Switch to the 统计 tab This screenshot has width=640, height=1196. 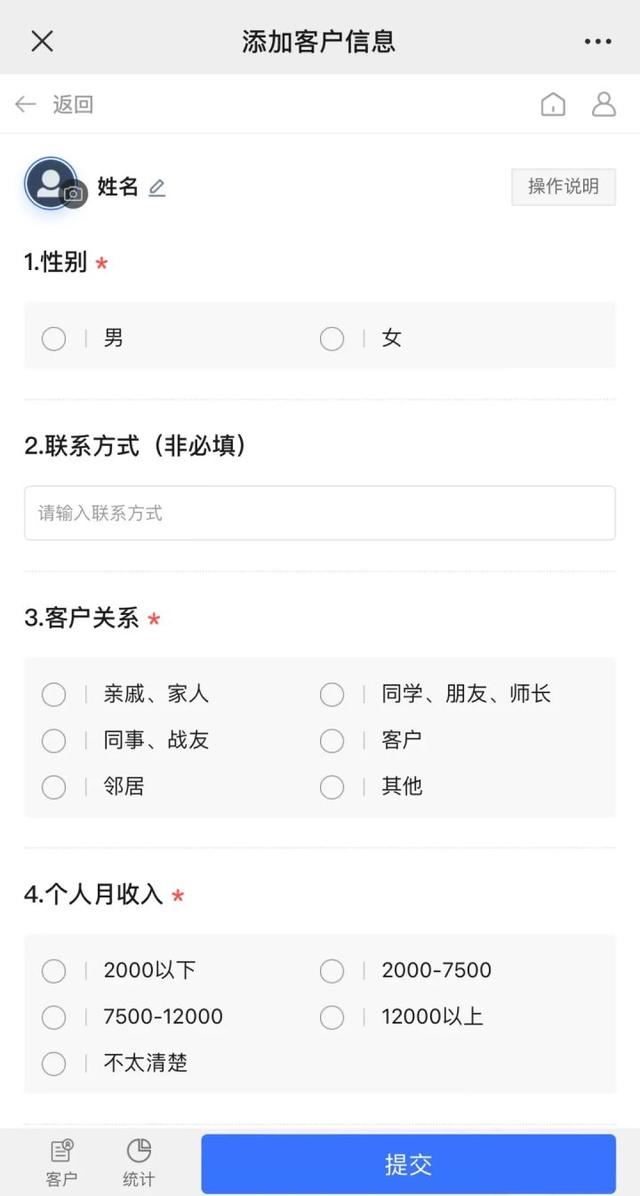pos(138,1162)
